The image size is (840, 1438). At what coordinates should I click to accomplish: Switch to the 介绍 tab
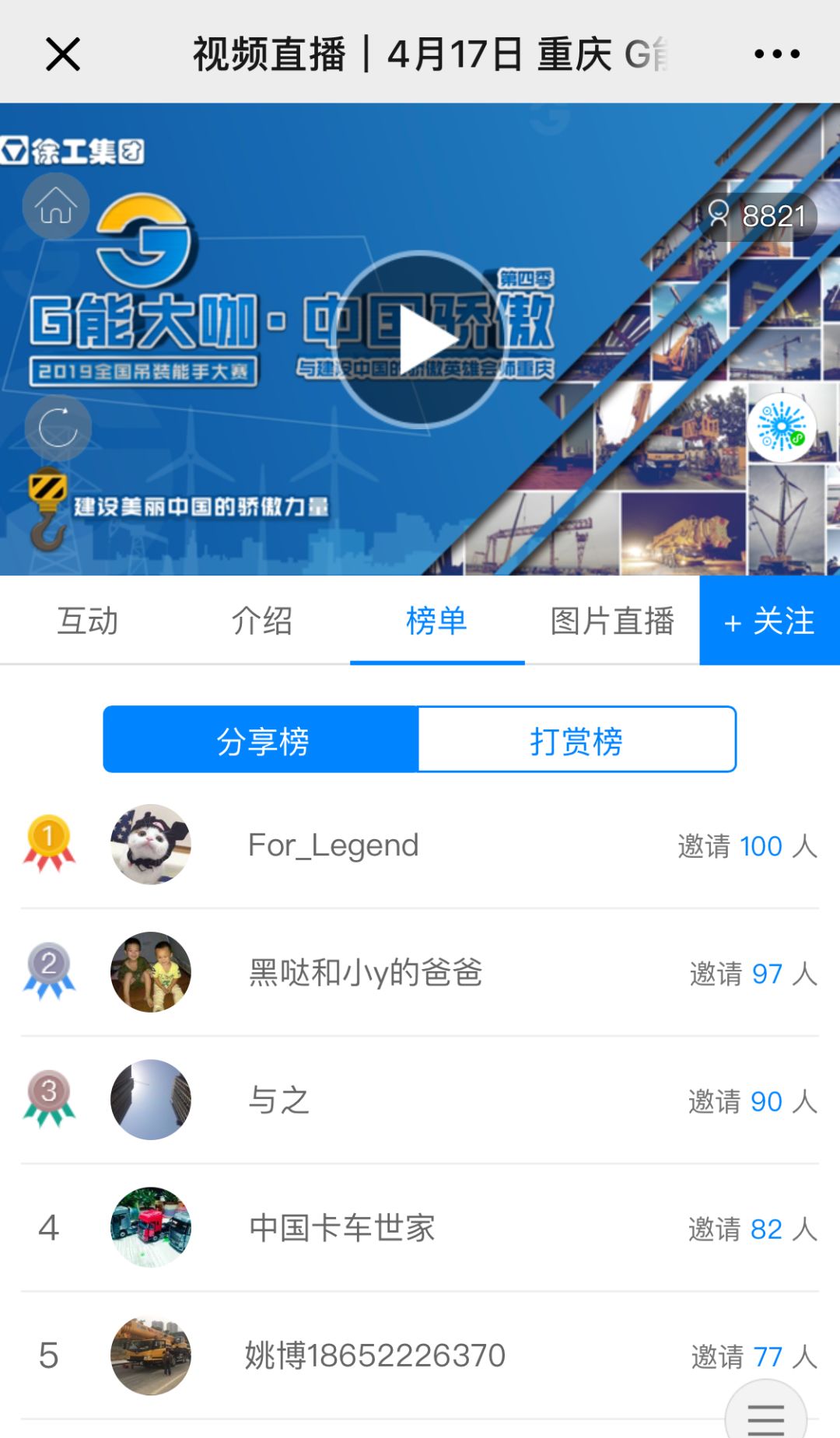pos(262,621)
